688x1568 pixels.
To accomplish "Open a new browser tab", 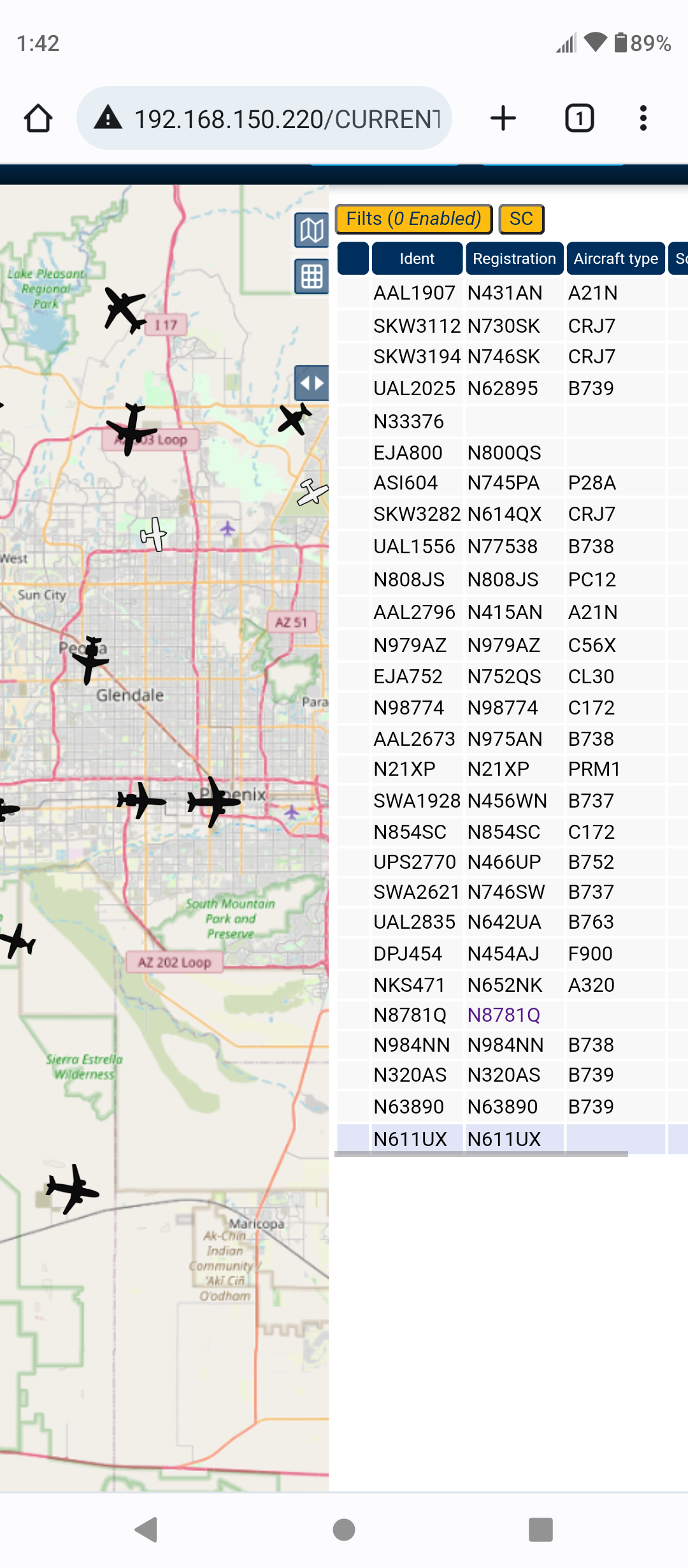I will tap(503, 119).
